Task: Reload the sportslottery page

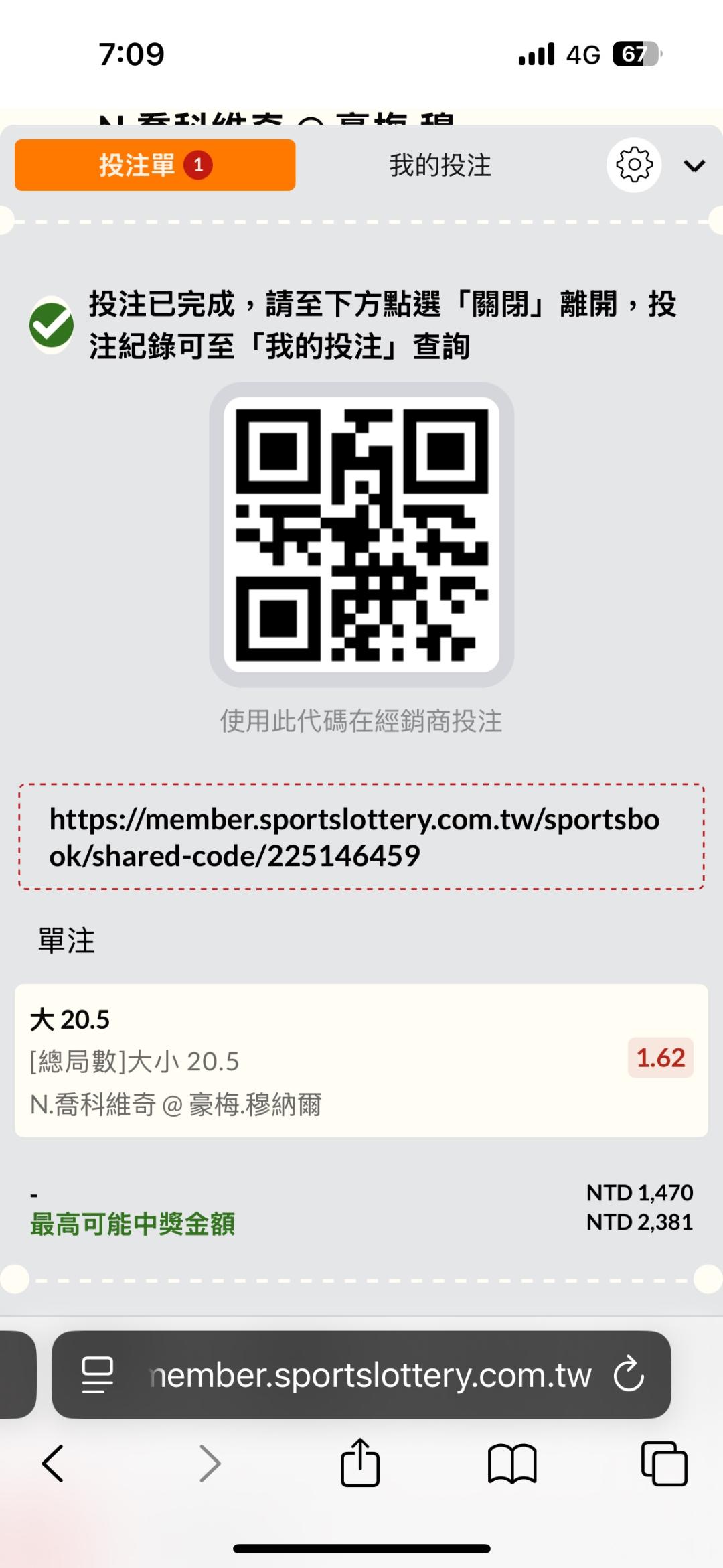Action: coord(629,1374)
